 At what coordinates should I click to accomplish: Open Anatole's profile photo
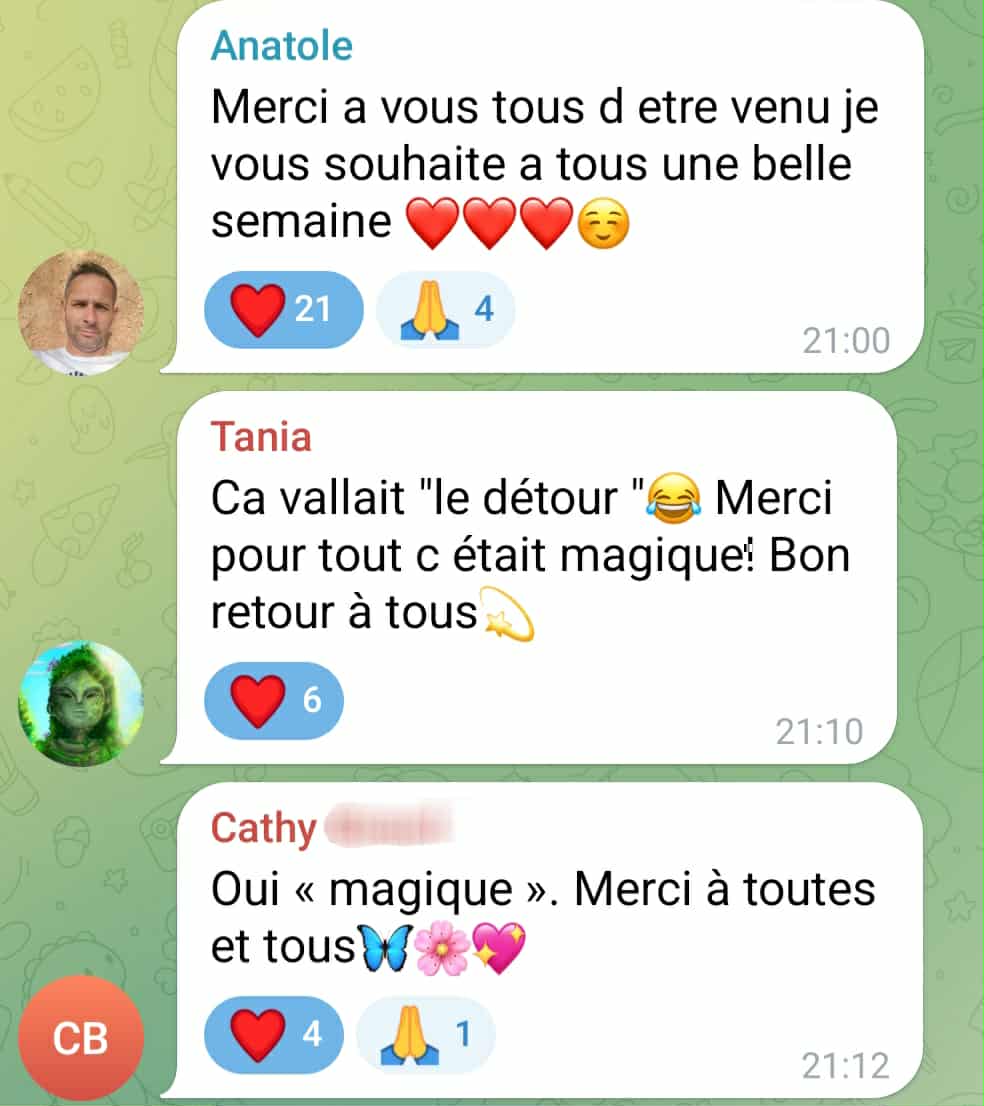[x=81, y=311]
